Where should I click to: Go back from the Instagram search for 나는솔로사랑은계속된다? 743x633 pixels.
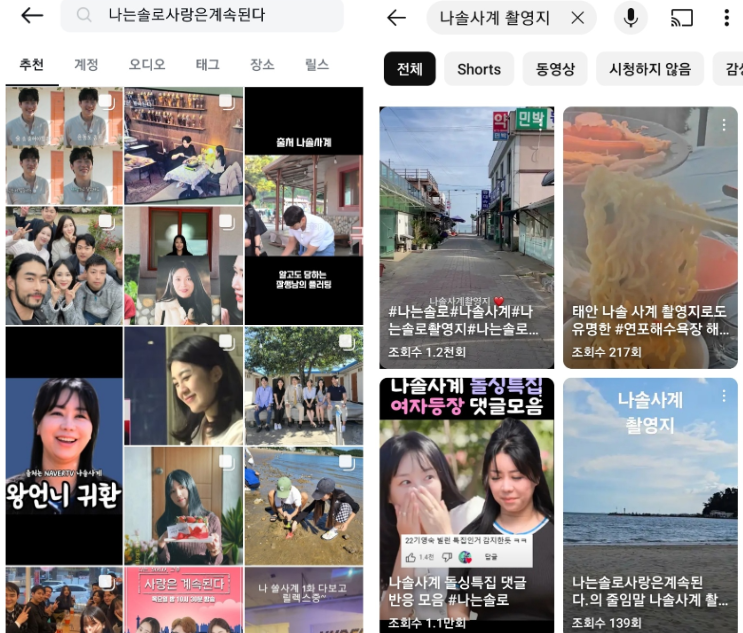click(x=32, y=15)
